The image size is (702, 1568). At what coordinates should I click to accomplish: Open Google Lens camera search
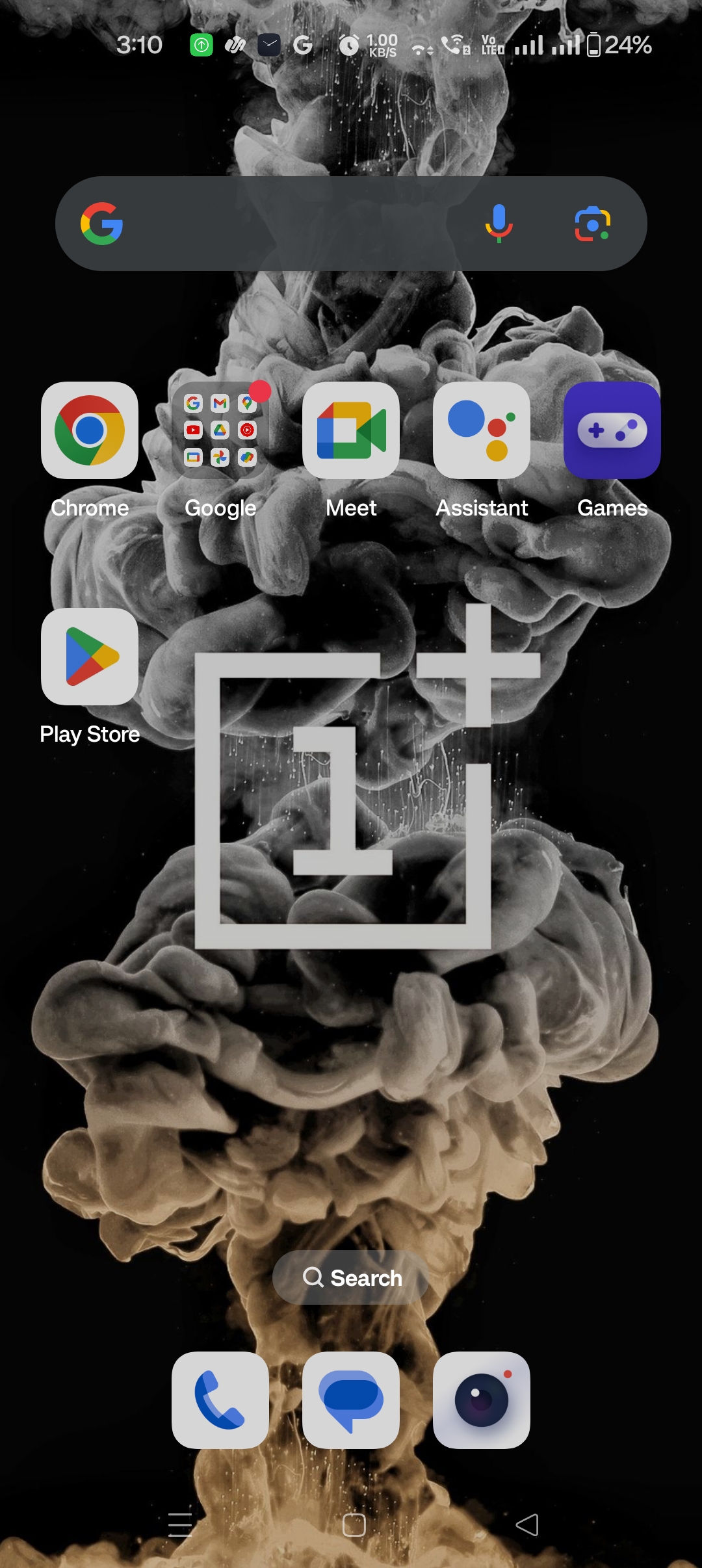592,224
